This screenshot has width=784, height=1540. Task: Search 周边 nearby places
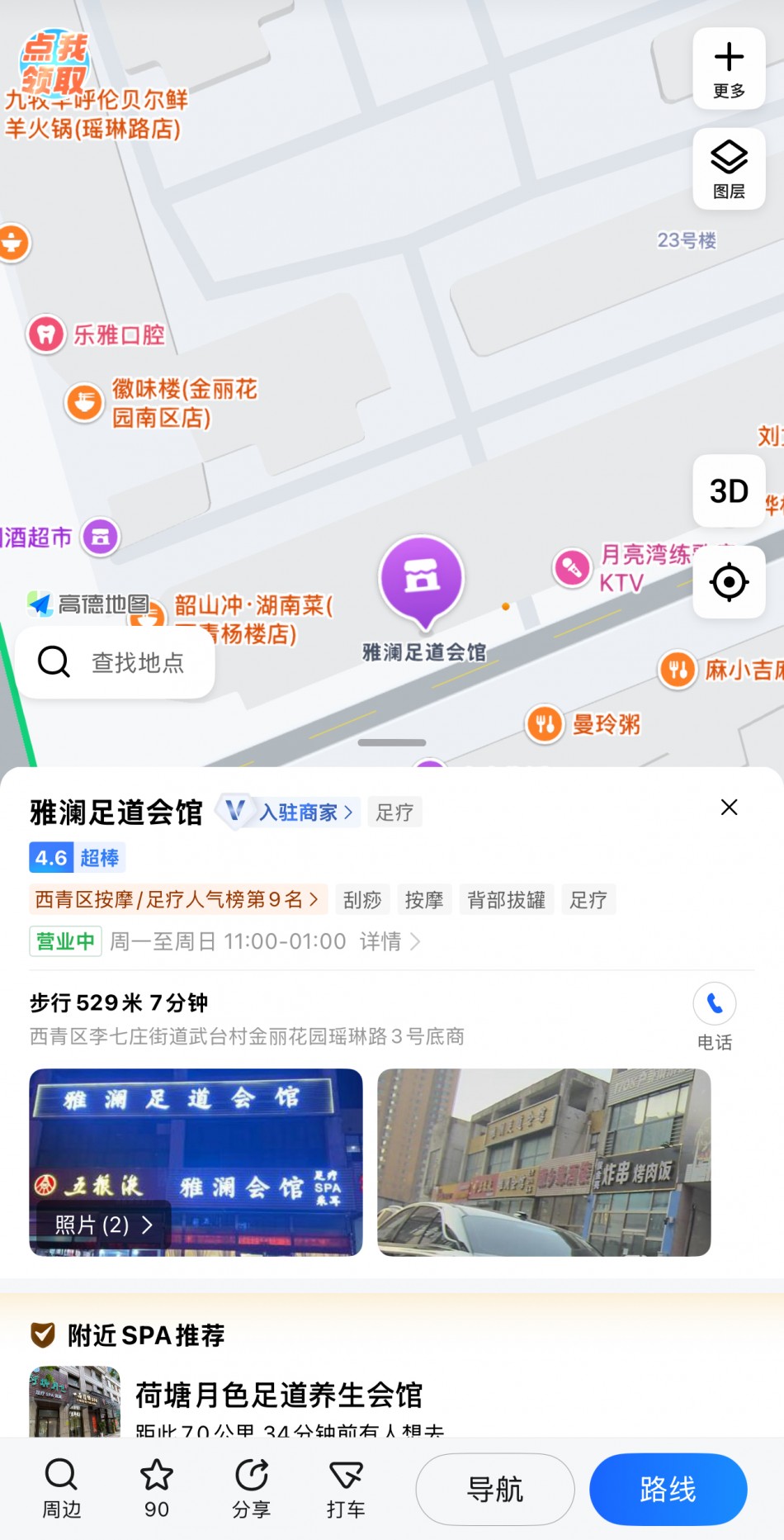pos(62,1489)
